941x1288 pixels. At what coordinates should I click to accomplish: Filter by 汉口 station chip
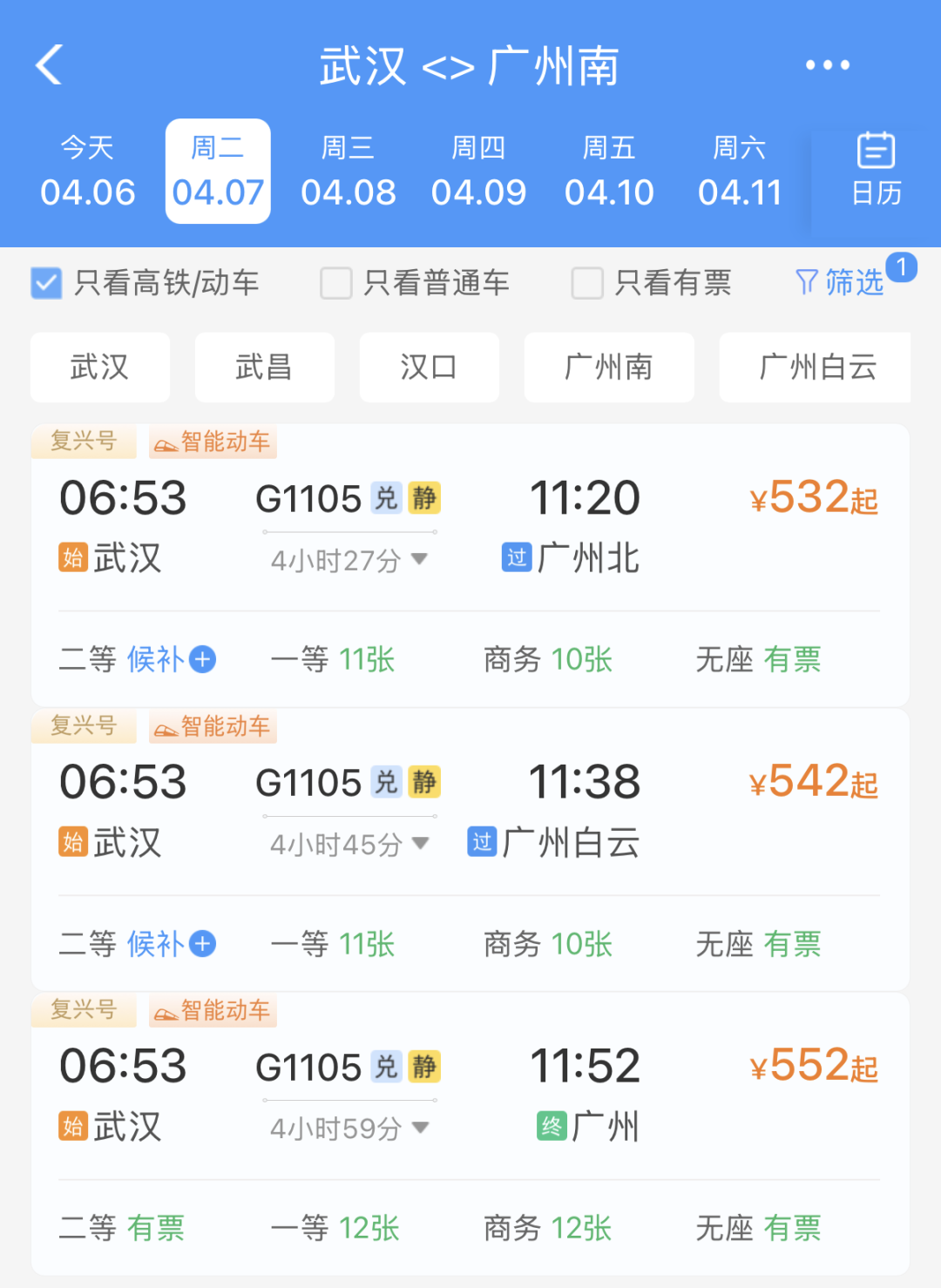pyautogui.click(x=429, y=368)
